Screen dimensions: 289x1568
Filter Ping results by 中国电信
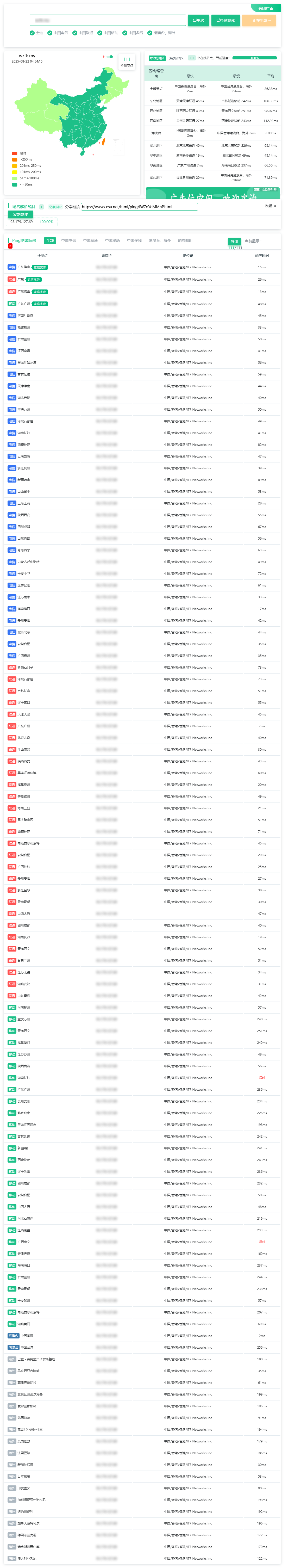[x=69, y=240]
